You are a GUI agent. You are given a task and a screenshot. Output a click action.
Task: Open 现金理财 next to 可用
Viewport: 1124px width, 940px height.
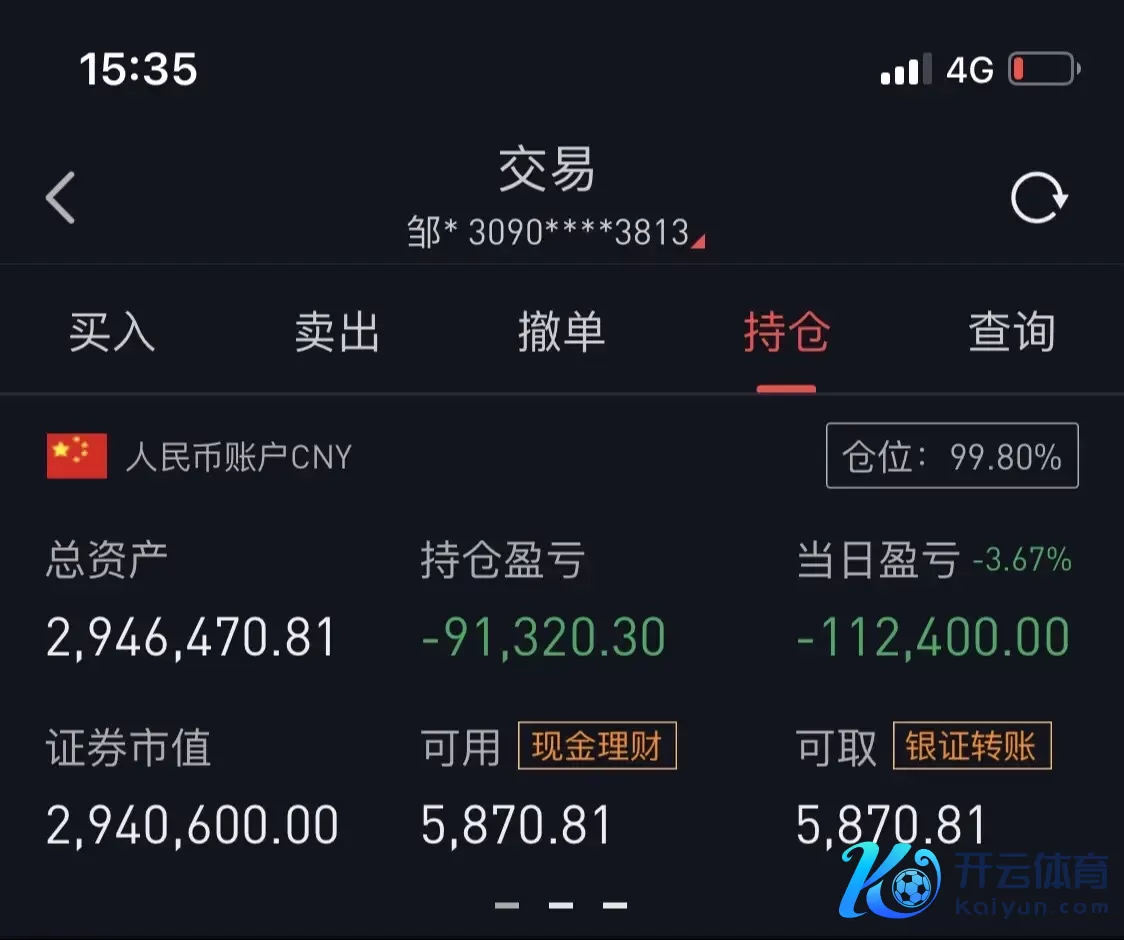tap(597, 746)
